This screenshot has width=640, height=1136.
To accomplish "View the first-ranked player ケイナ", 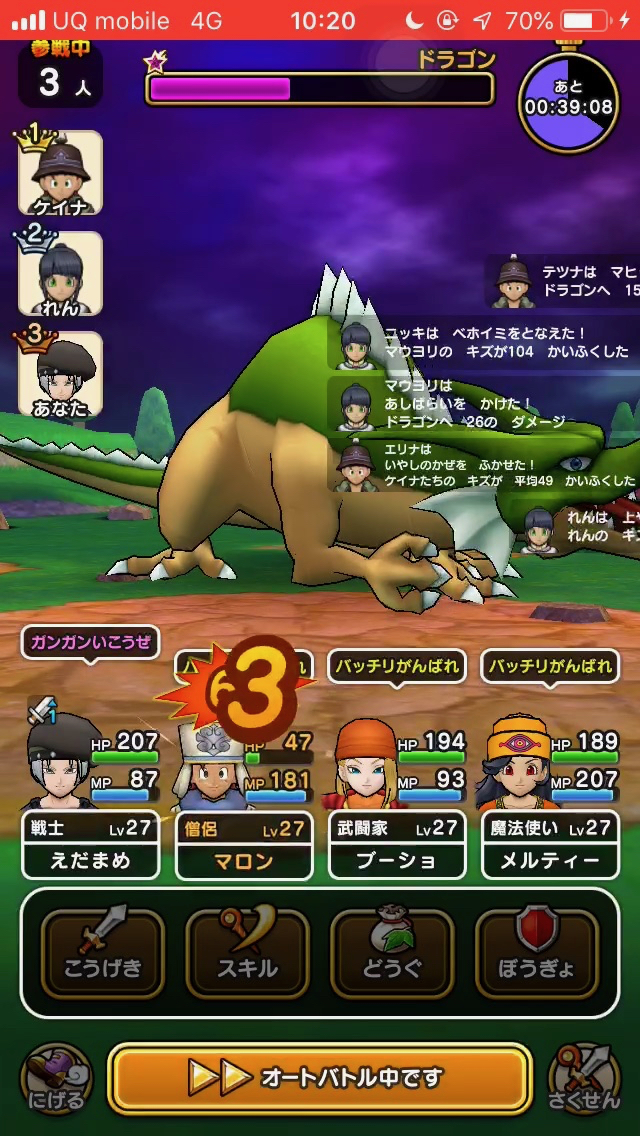I will (x=60, y=172).
